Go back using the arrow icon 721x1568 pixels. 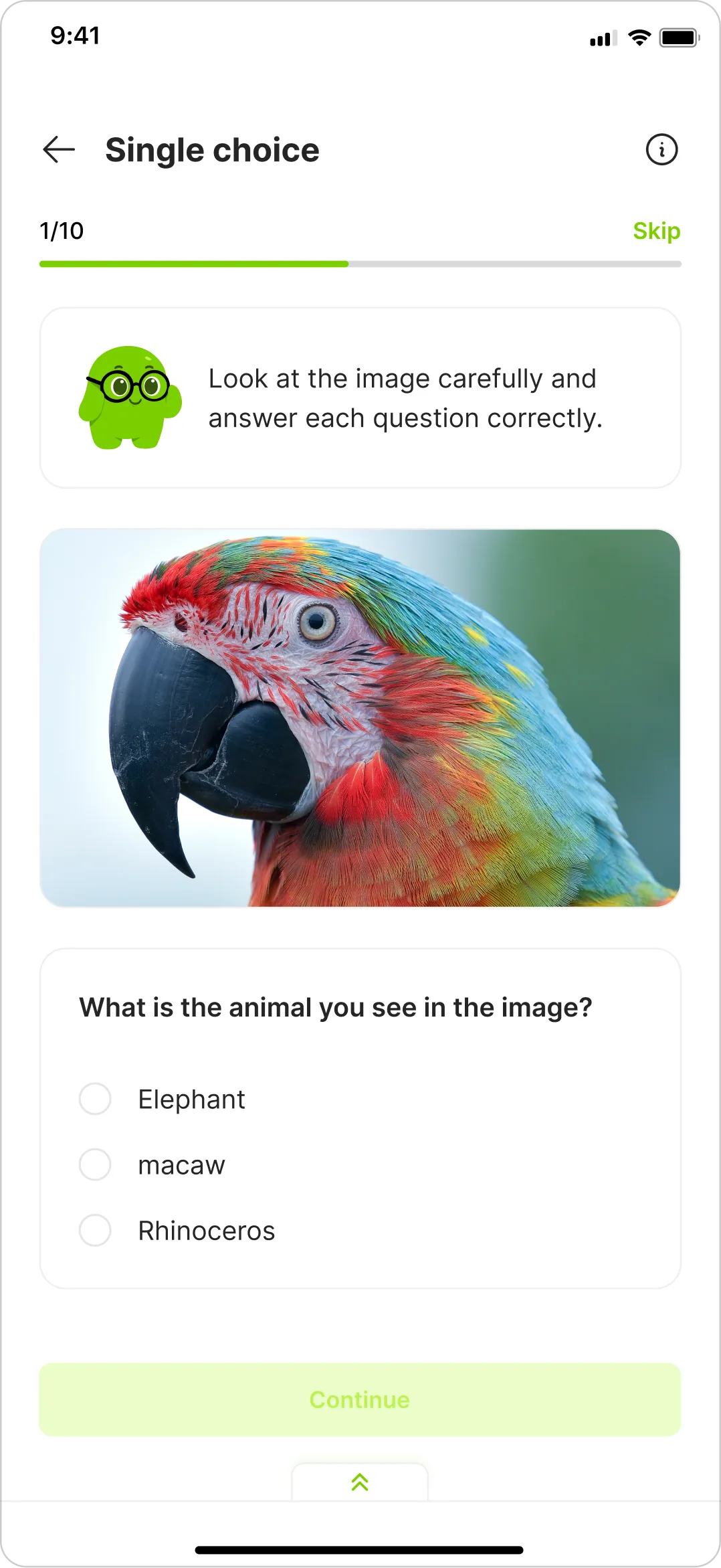pos(59,149)
